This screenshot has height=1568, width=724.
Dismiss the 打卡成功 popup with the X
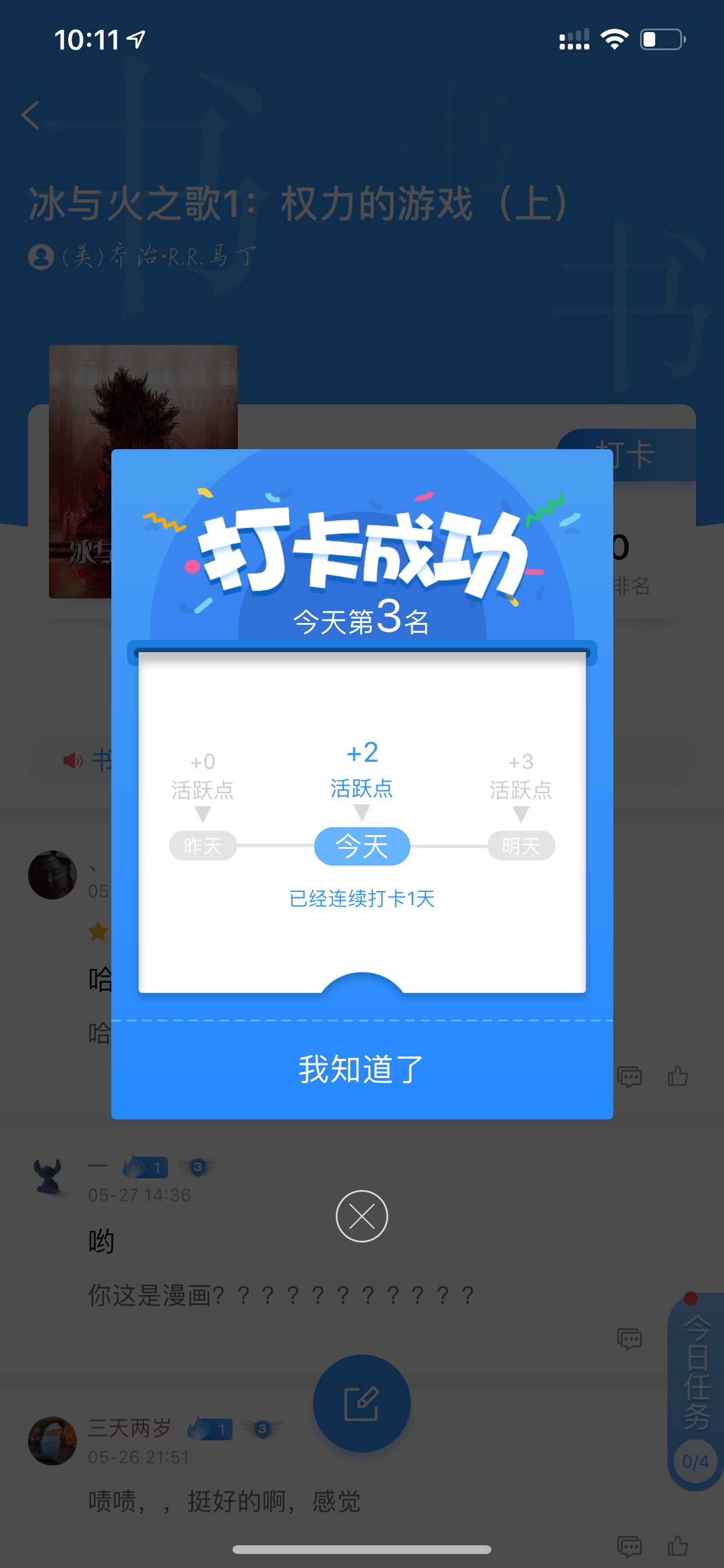(x=362, y=1216)
